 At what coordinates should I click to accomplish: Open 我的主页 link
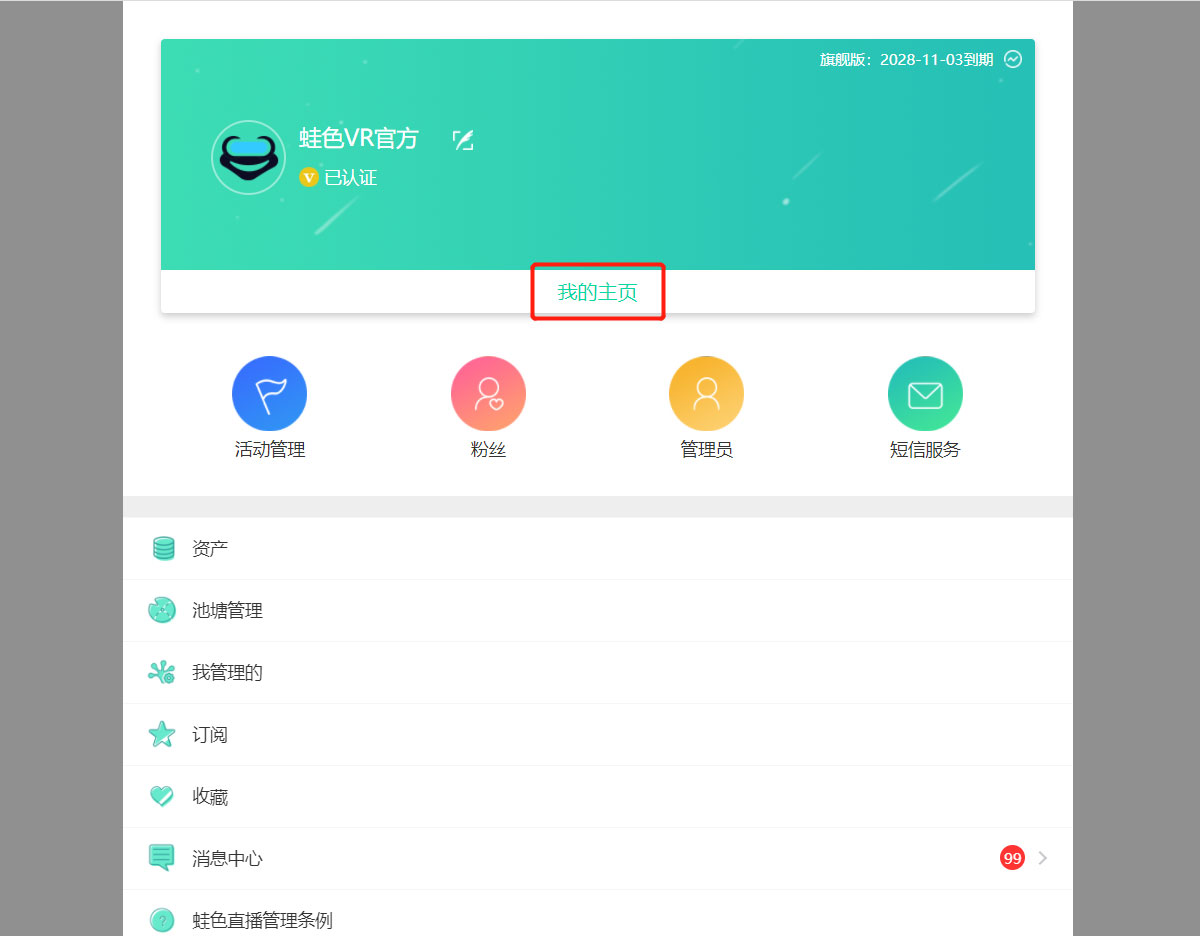coord(597,292)
